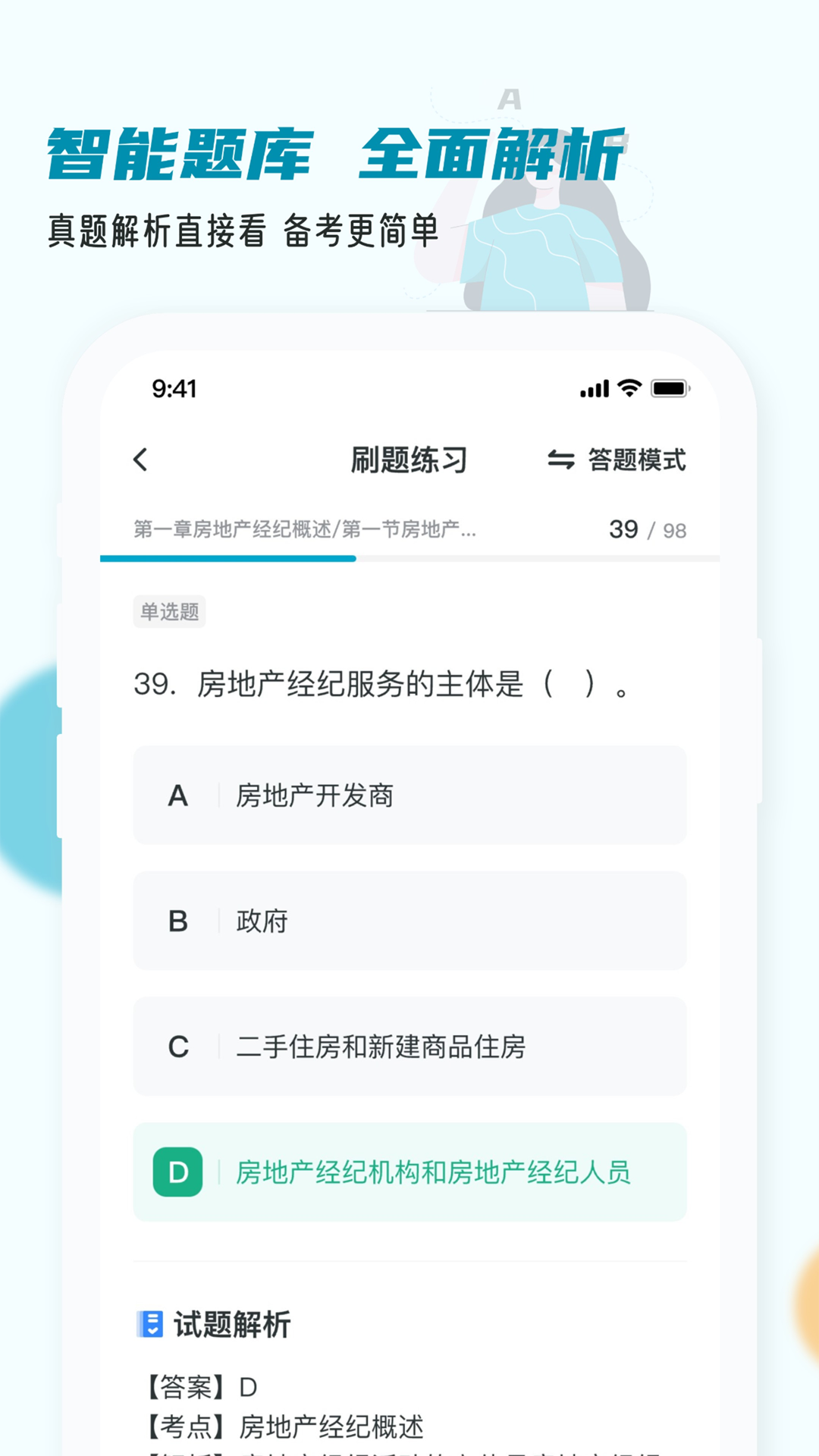819x1456 pixels.
Task: Click the 39 / 98 progress counter
Action: pyautogui.click(x=645, y=531)
